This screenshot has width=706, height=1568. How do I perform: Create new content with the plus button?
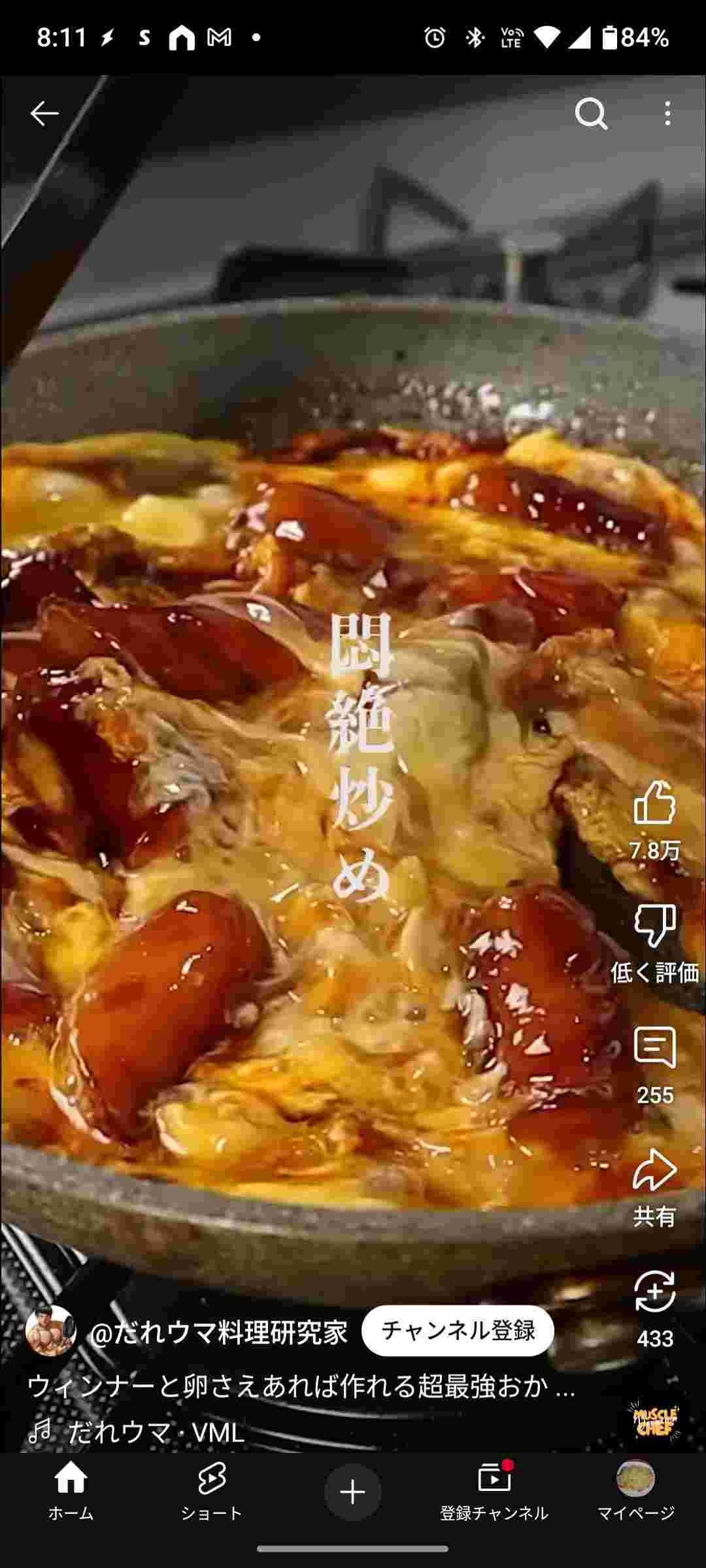(353, 1492)
